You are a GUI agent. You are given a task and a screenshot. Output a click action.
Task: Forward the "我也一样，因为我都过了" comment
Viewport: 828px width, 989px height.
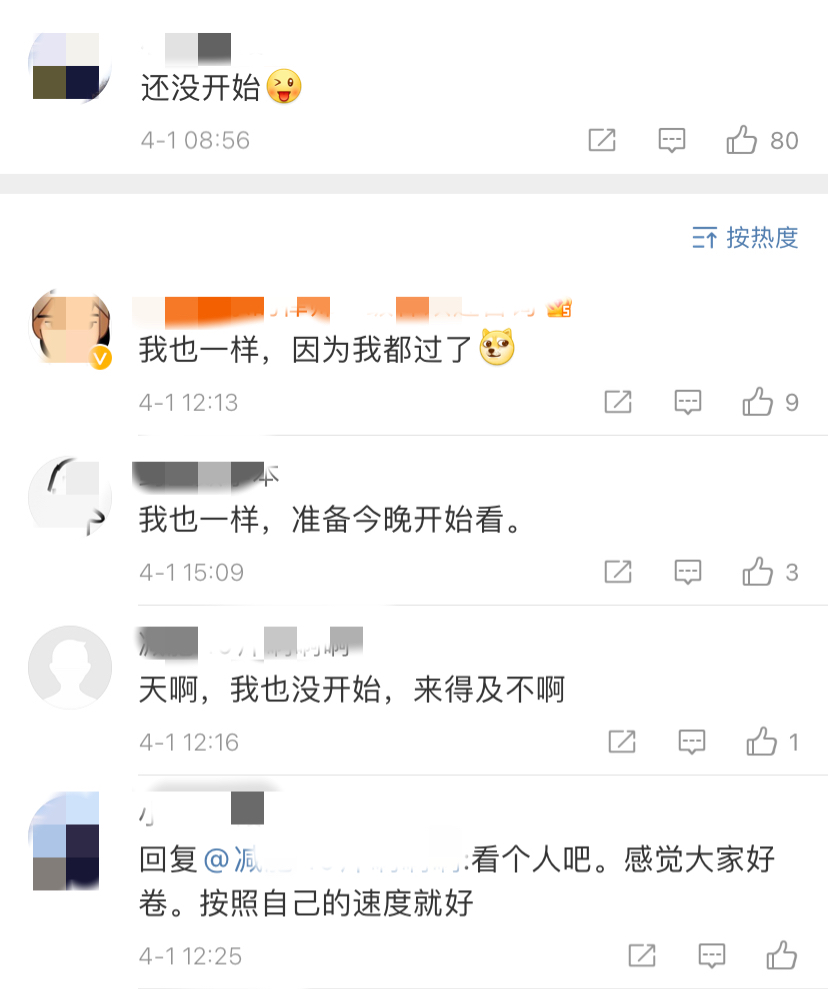point(617,402)
